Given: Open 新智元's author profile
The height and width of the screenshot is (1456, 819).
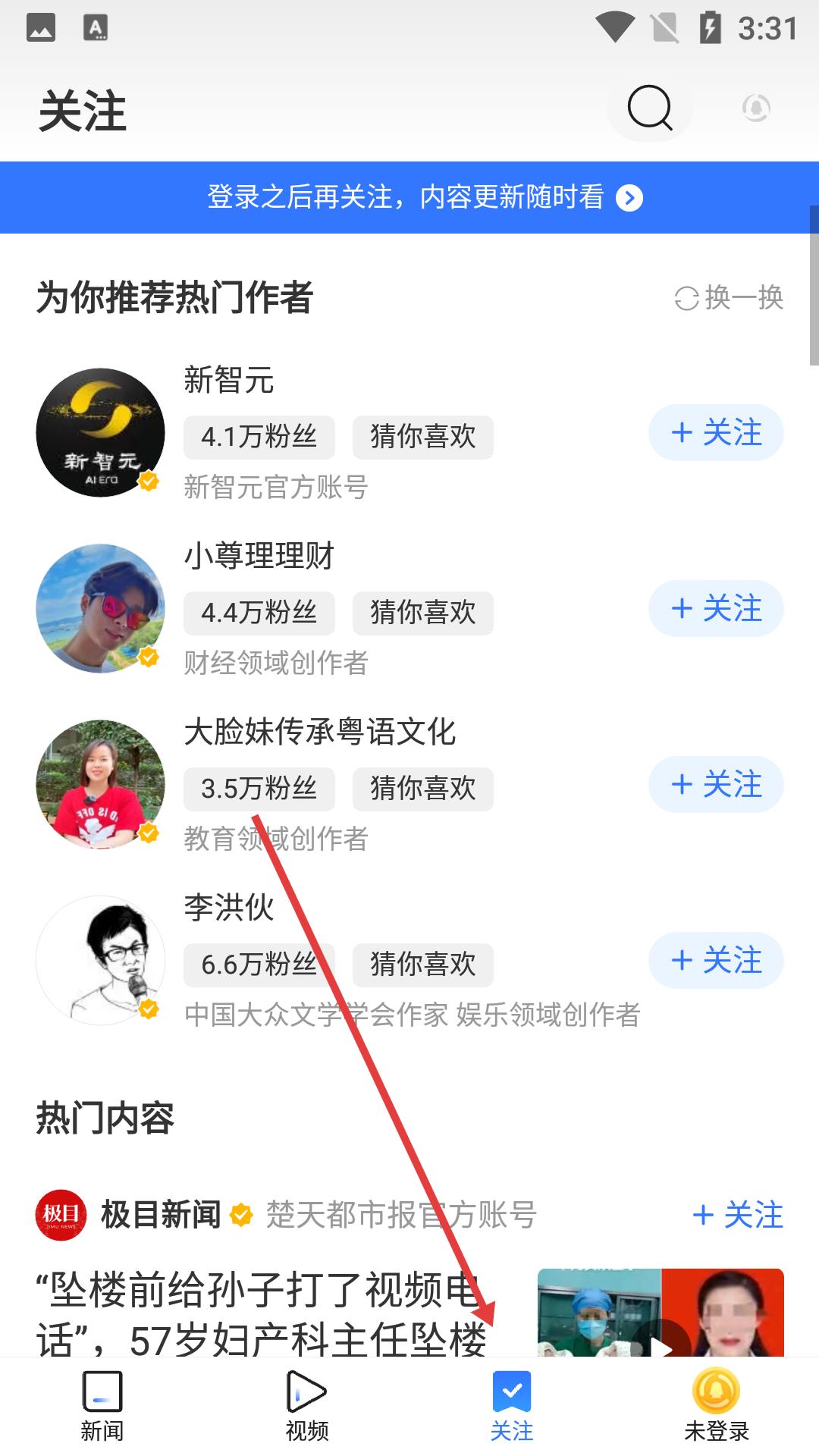Looking at the screenshot, I should click(x=100, y=433).
